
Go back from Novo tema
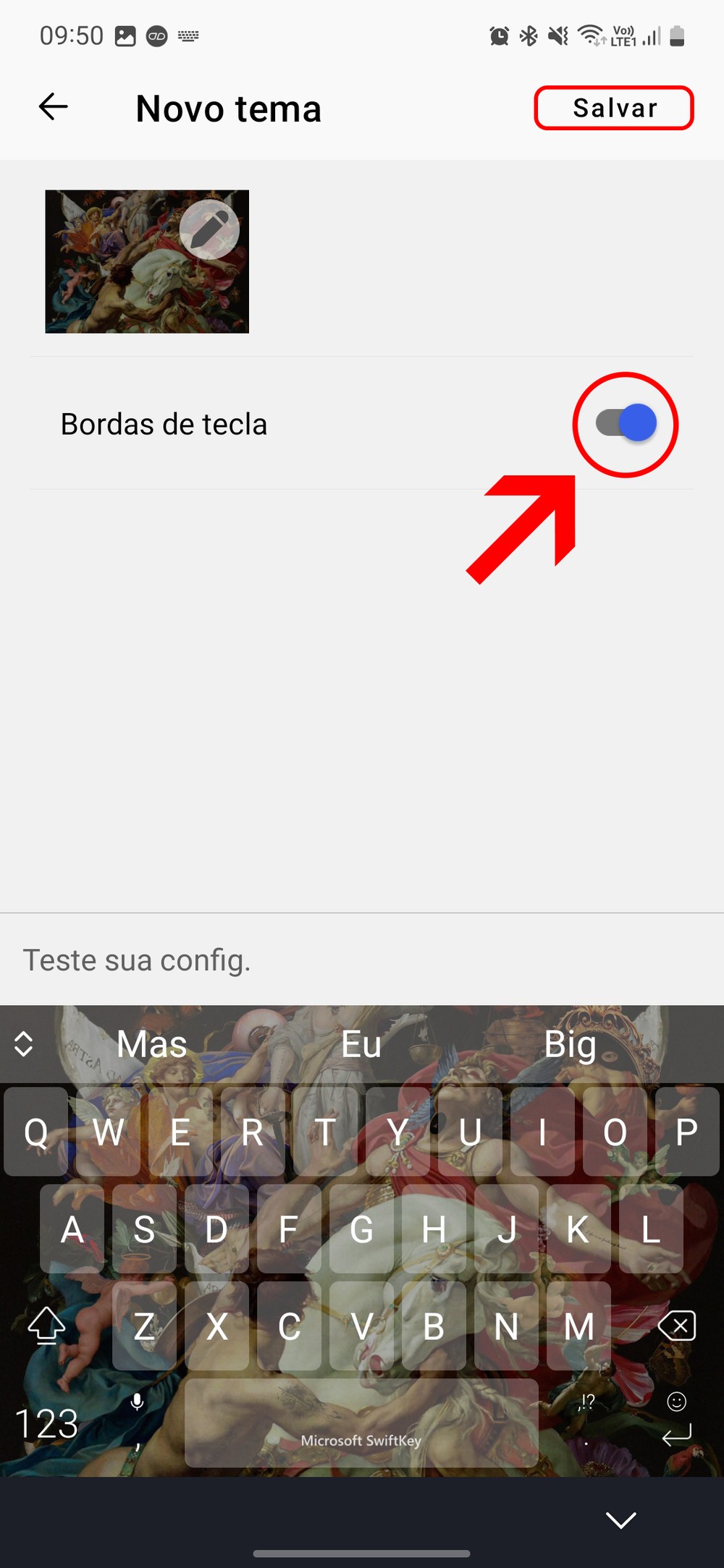pyautogui.click(x=53, y=107)
